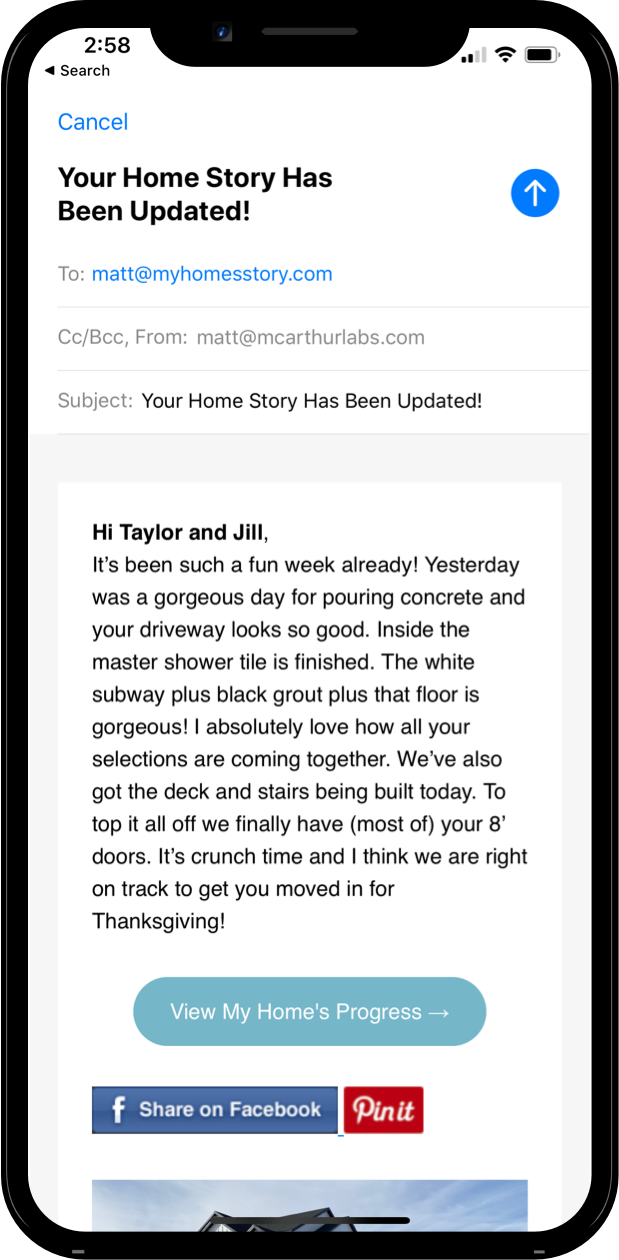Tap View My Home's Progress button
Screen dimensions: 619x1260
click(x=309, y=1012)
